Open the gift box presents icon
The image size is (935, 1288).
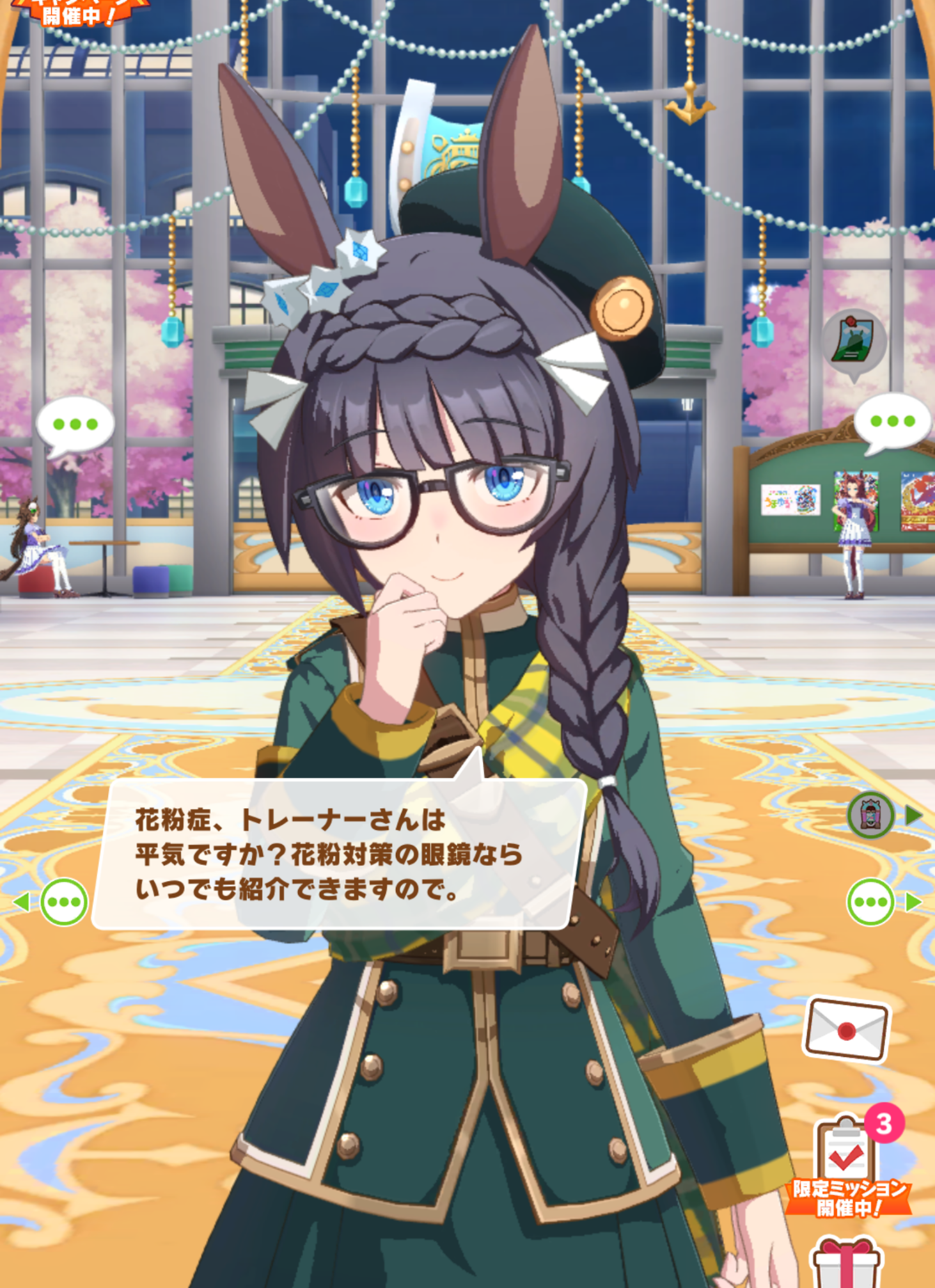tap(846, 1264)
